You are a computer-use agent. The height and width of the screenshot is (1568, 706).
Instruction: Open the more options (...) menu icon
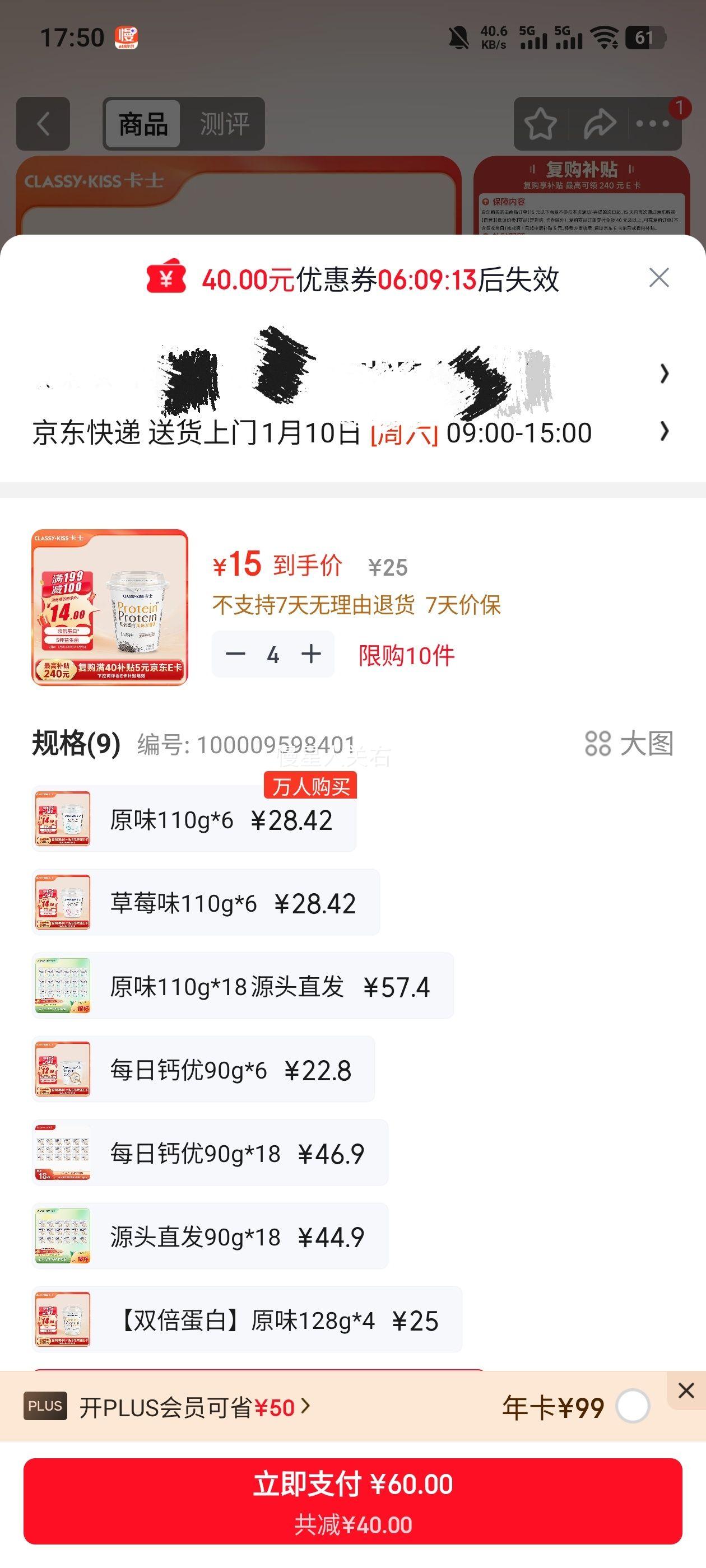[652, 124]
